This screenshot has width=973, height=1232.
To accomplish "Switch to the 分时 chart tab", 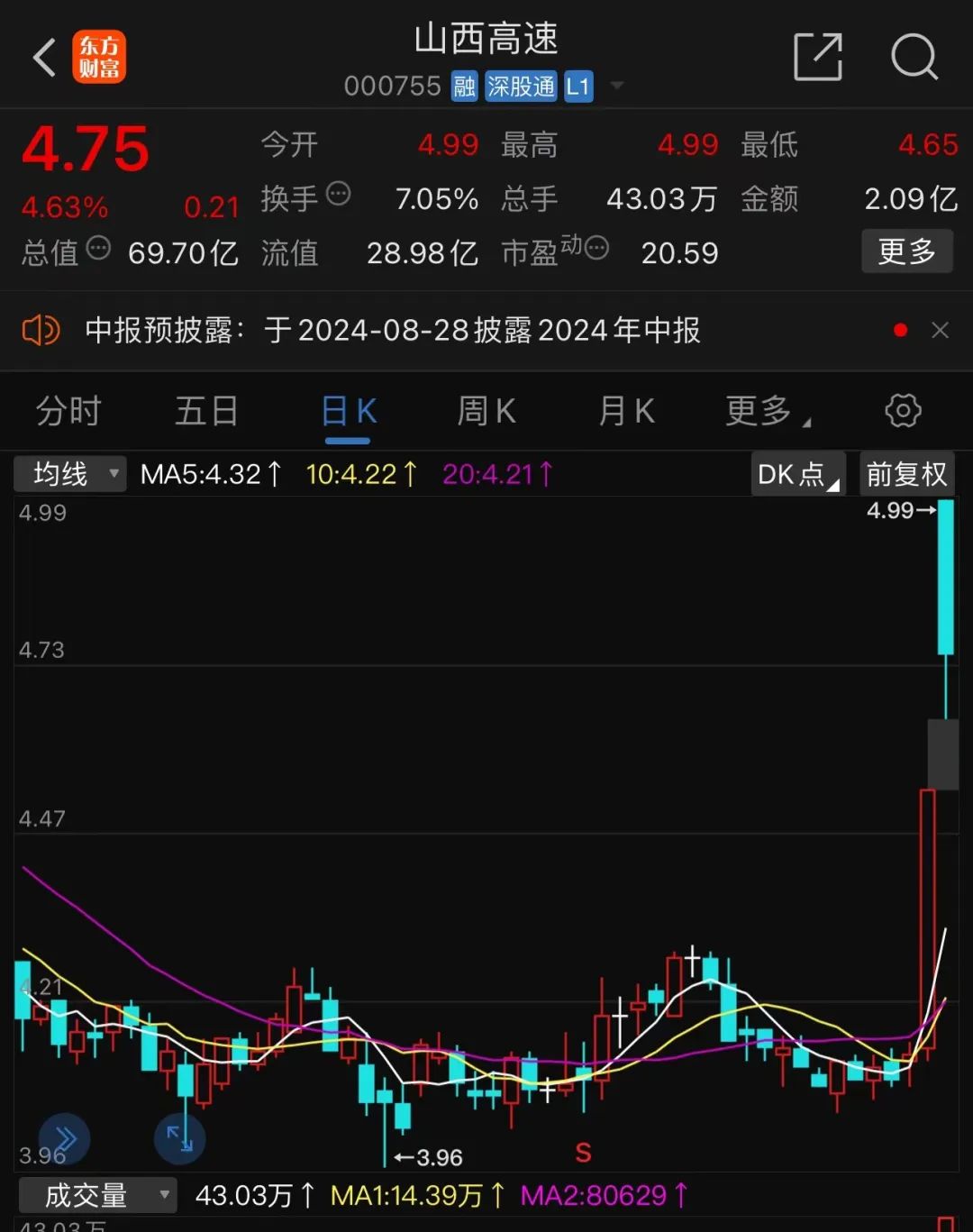I will point(68,412).
